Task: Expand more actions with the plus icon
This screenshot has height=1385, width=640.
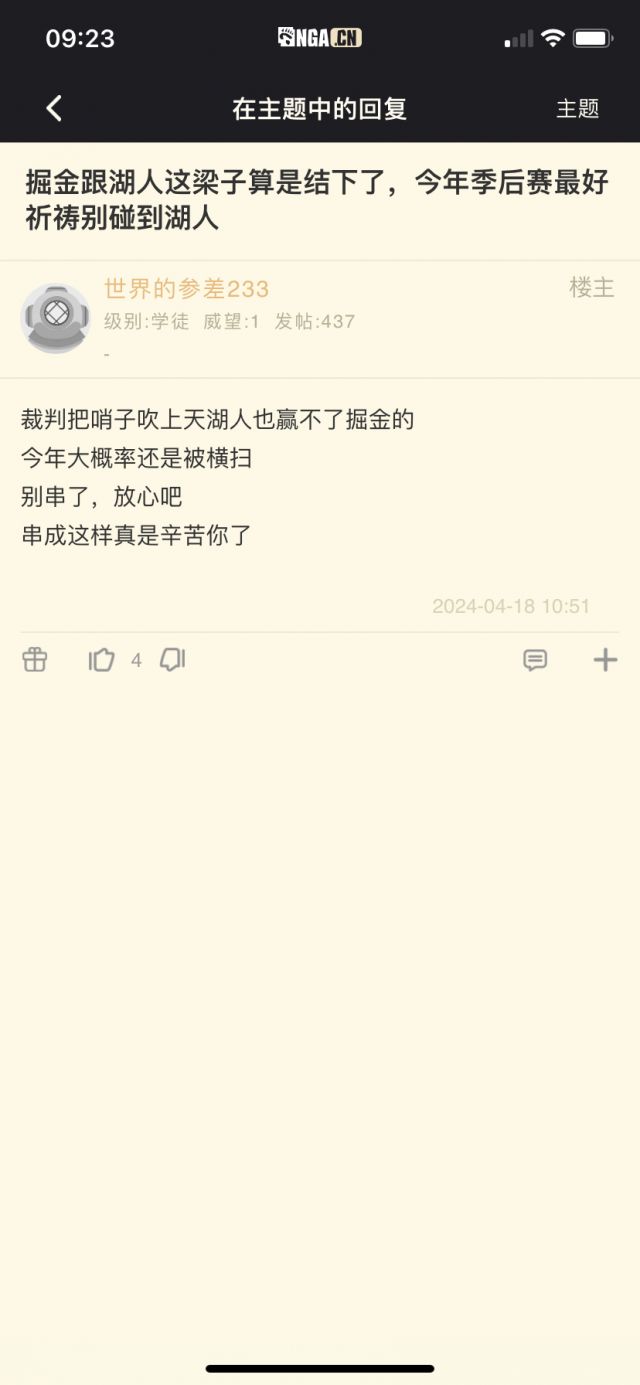Action: tap(605, 660)
